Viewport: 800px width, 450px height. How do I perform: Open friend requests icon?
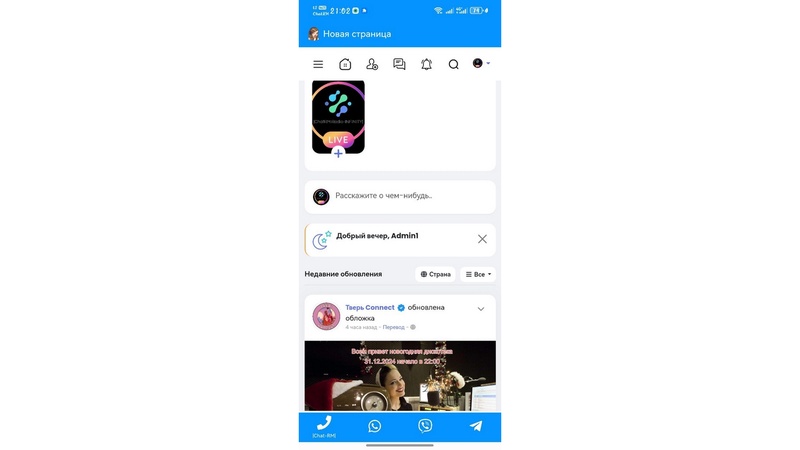coord(372,64)
